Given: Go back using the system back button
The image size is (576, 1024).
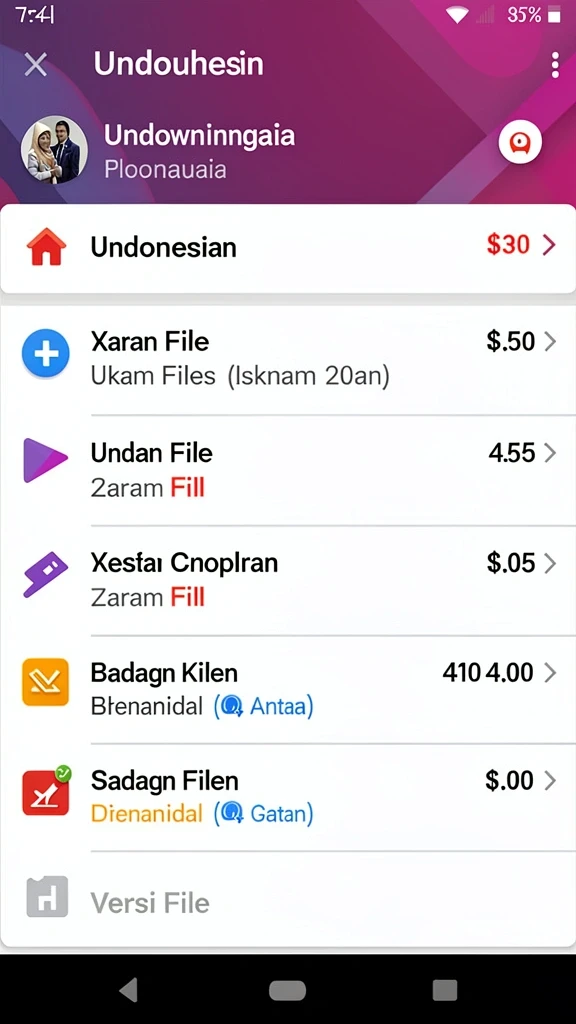Looking at the screenshot, I should (129, 990).
